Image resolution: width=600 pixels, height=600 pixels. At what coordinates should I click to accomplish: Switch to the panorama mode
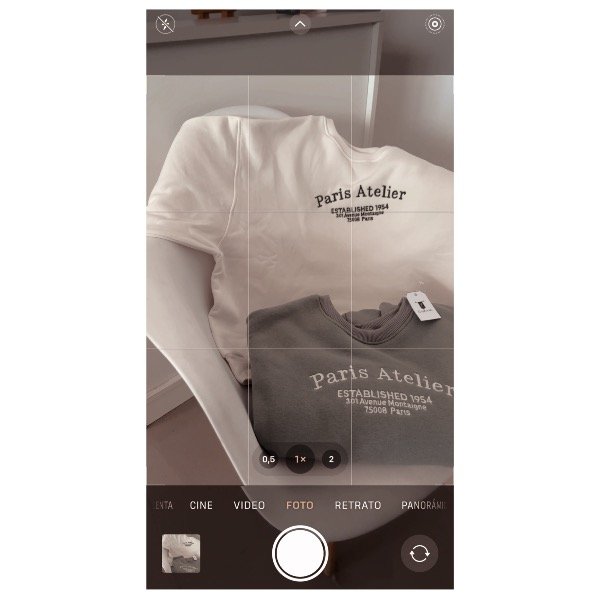pyautogui.click(x=424, y=505)
